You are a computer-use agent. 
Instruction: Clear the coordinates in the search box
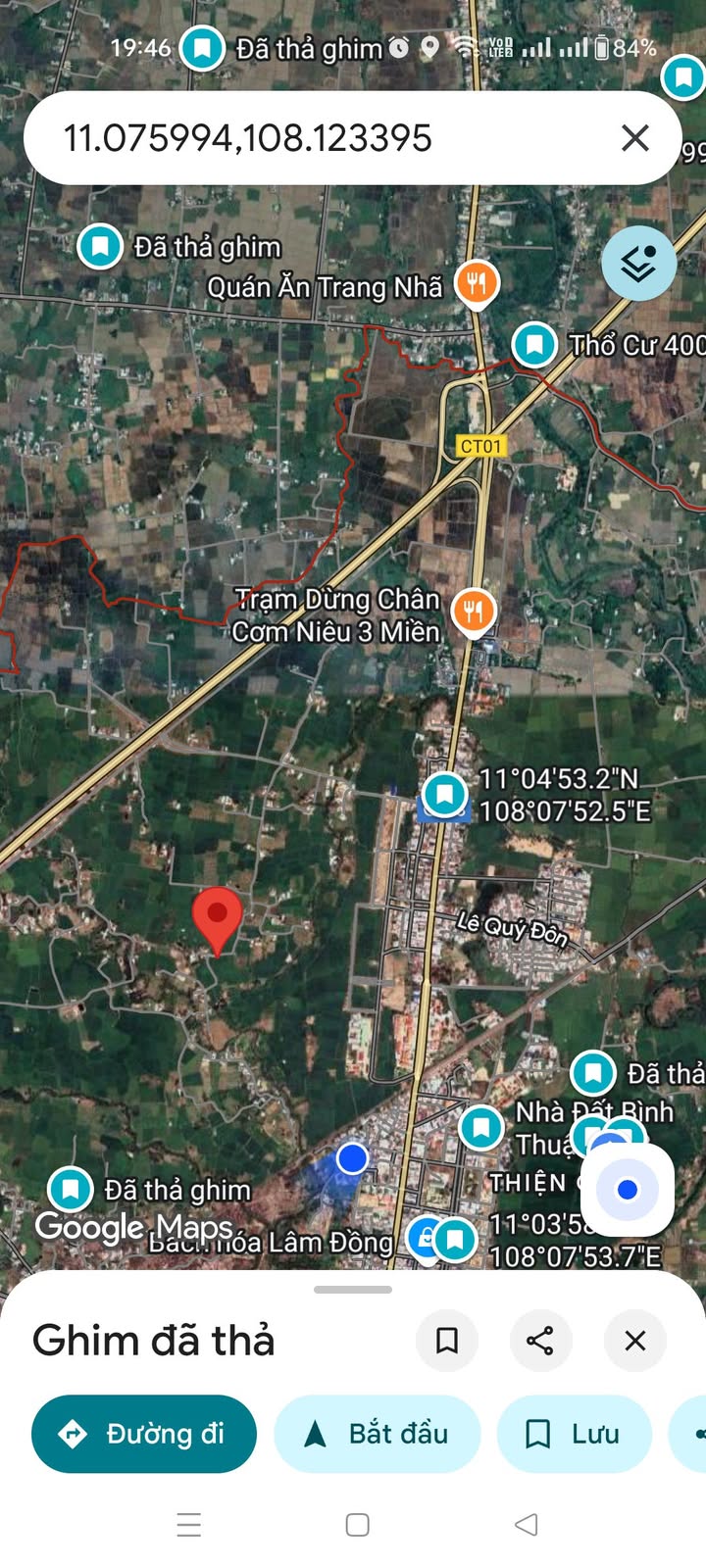(635, 138)
